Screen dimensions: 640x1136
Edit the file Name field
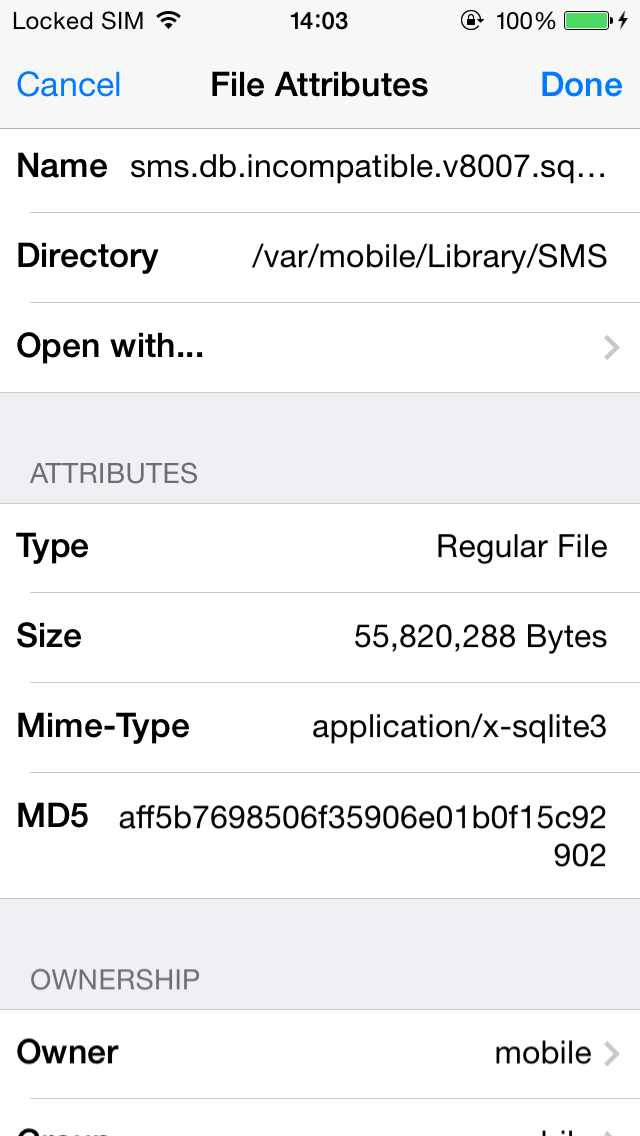pos(320,167)
